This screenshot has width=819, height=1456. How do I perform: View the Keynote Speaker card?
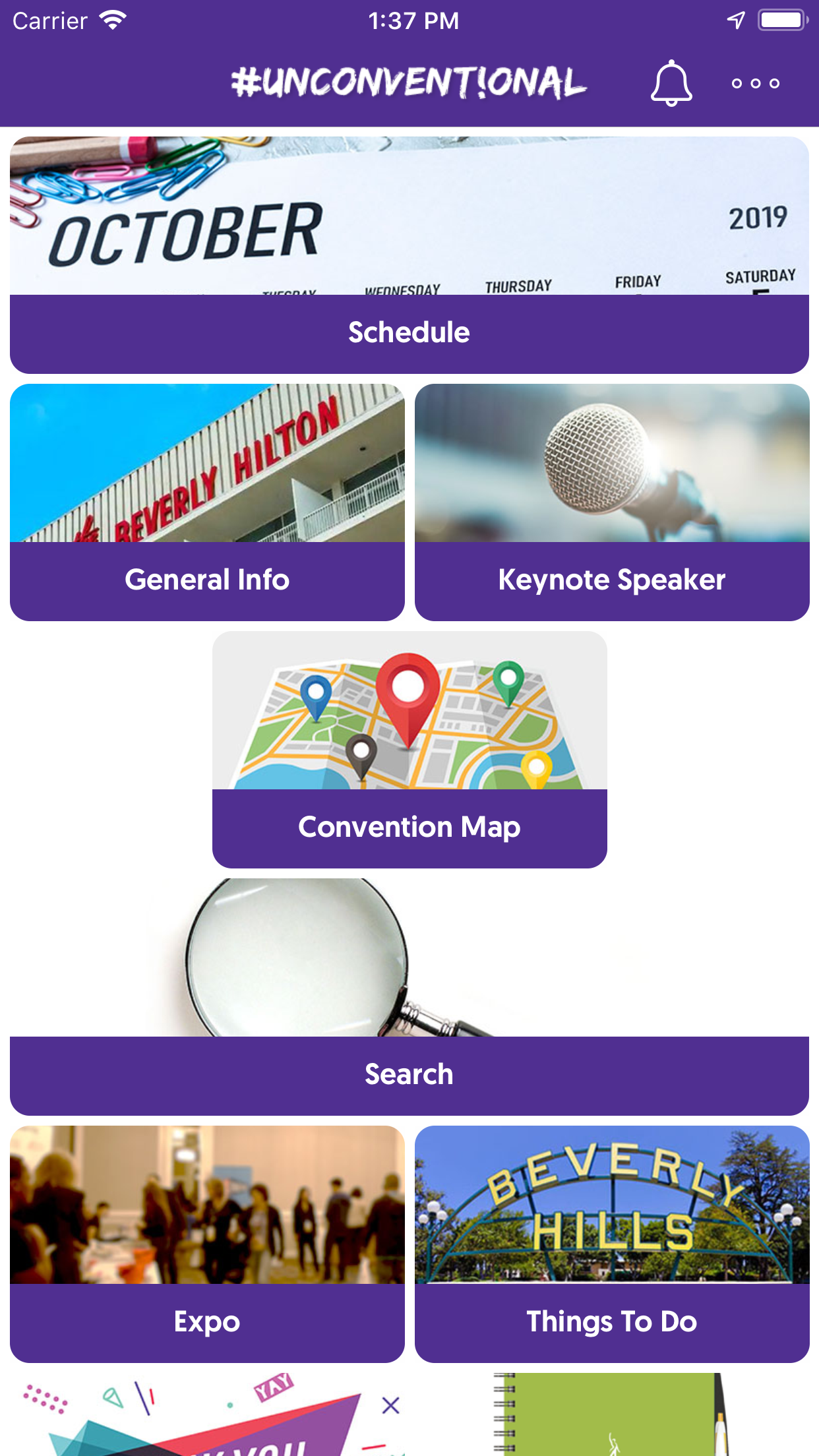click(612, 502)
